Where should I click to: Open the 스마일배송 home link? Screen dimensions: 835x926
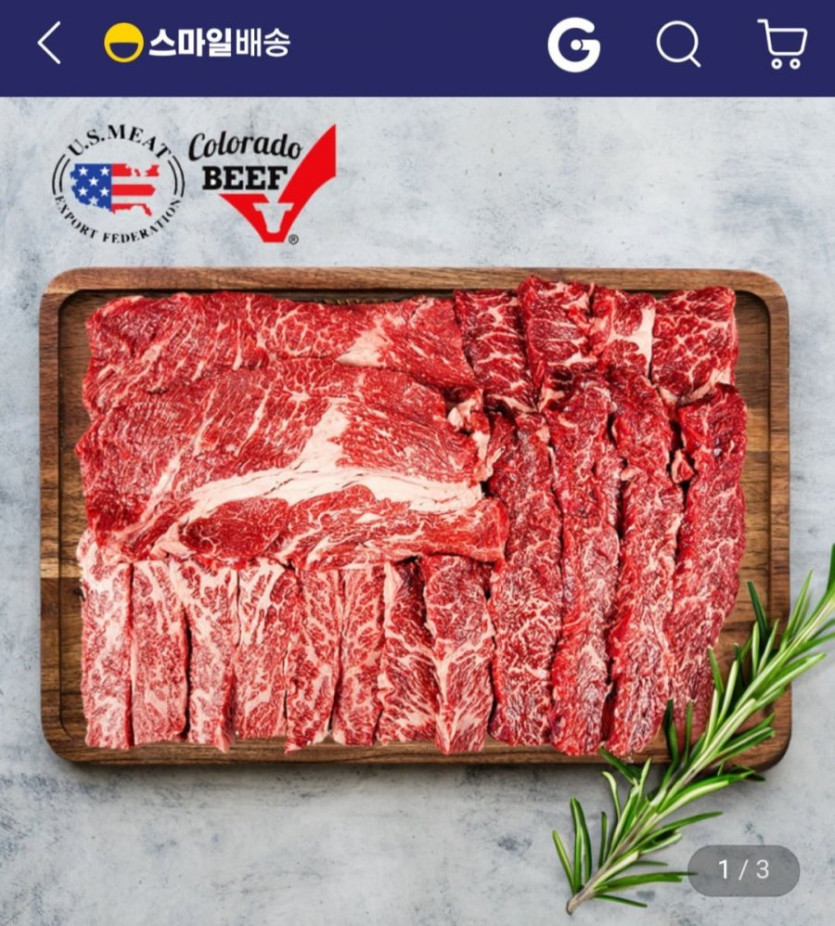[x=198, y=43]
